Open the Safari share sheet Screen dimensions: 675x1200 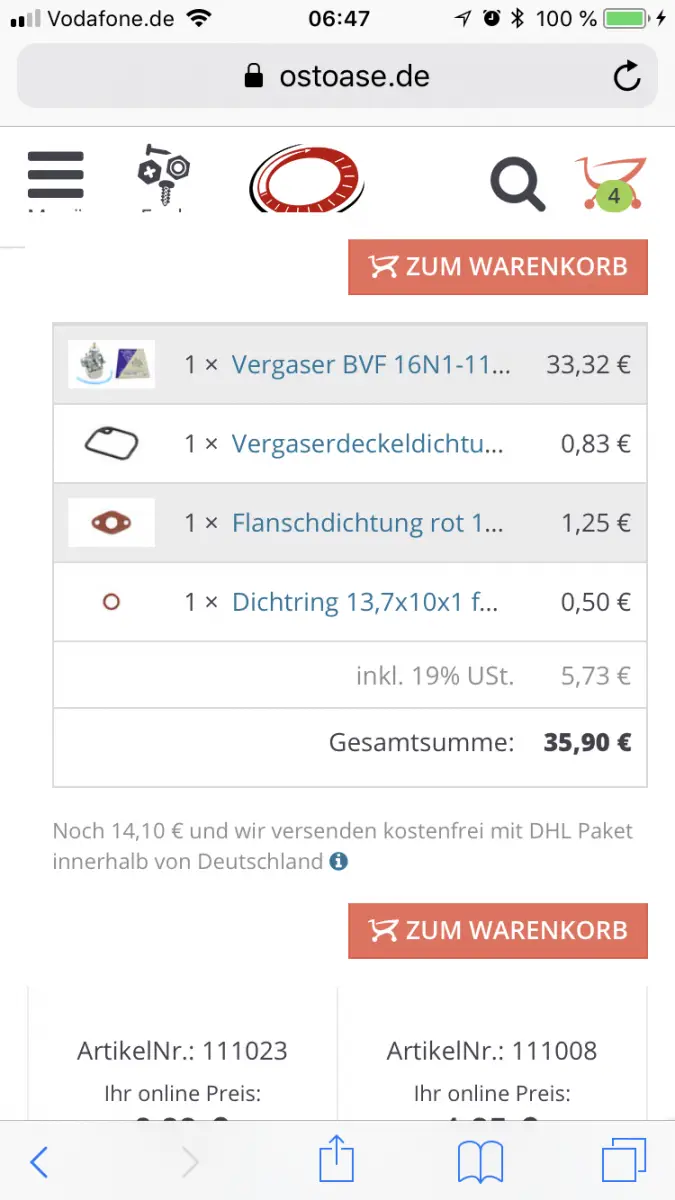click(x=337, y=1161)
